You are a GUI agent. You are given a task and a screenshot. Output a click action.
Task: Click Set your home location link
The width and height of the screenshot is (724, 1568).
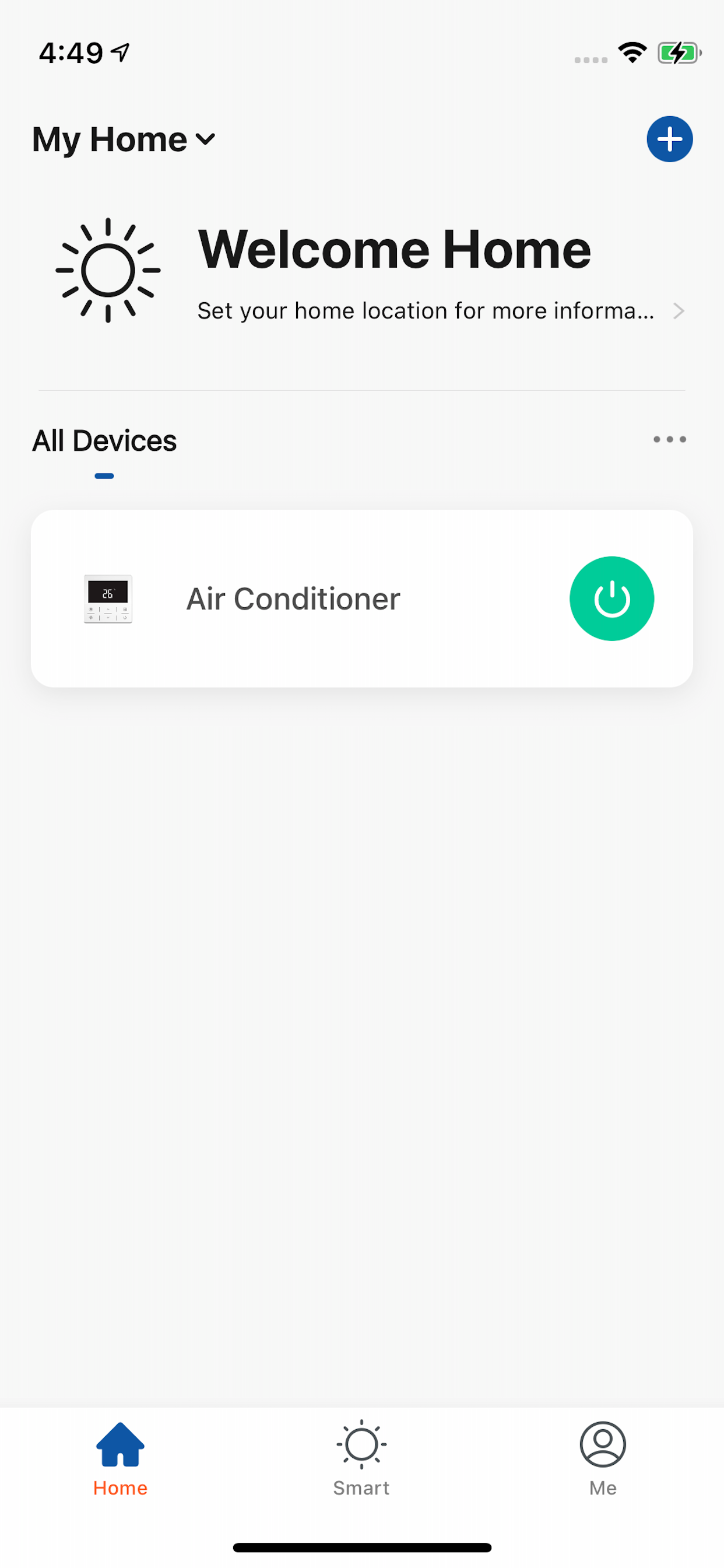pos(426,310)
